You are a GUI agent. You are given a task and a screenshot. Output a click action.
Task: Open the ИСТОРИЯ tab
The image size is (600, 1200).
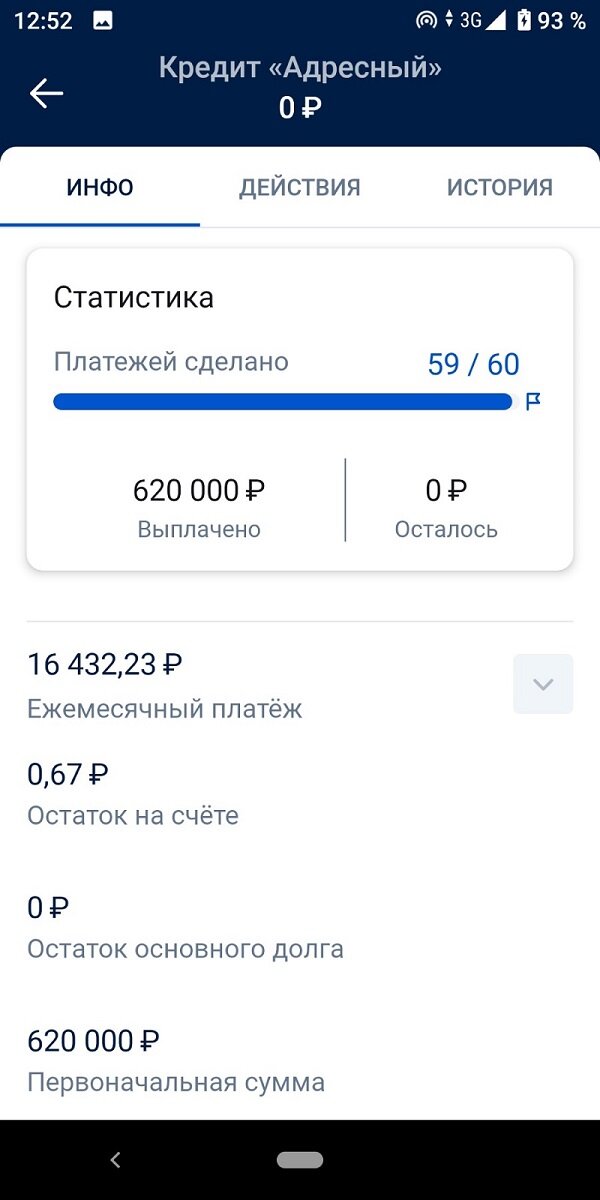click(500, 187)
